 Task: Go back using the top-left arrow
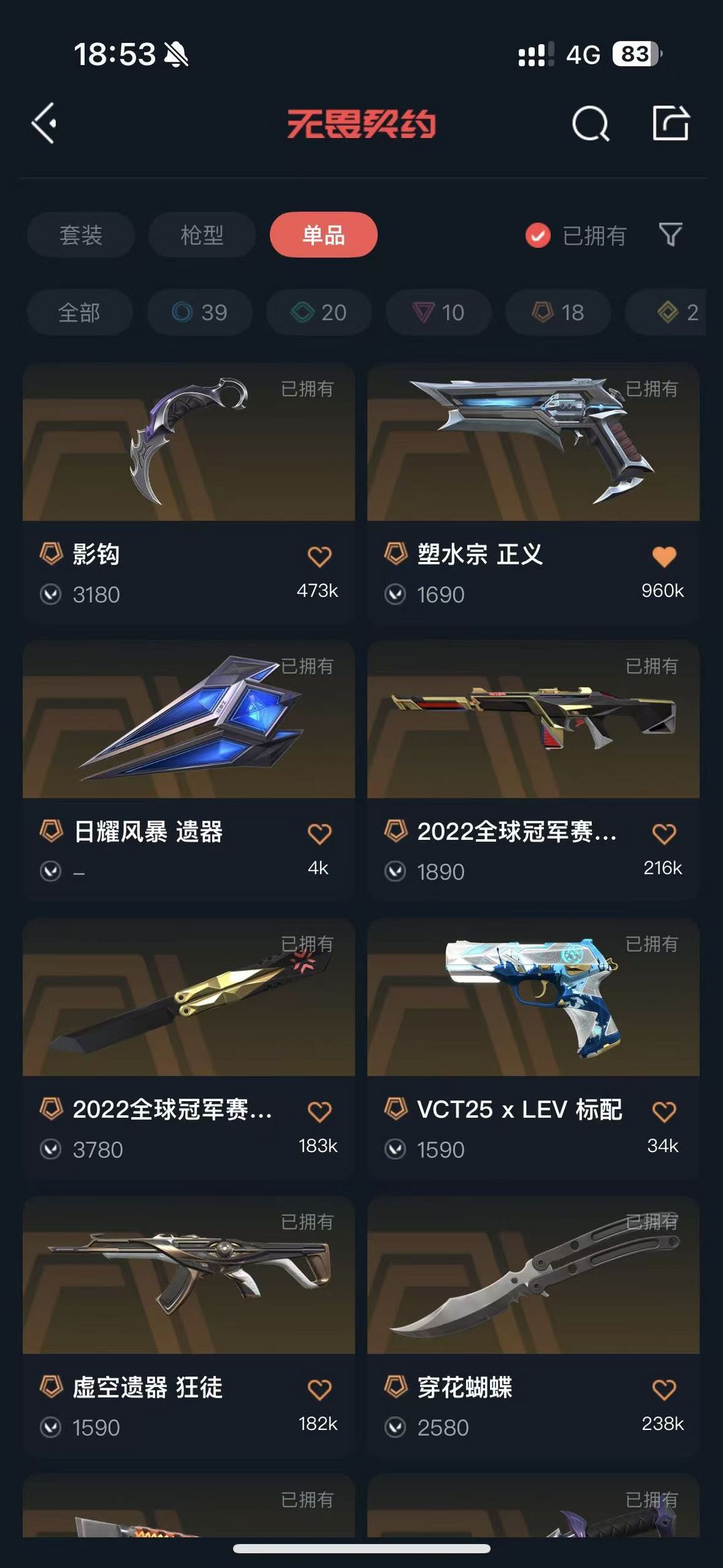click(44, 123)
